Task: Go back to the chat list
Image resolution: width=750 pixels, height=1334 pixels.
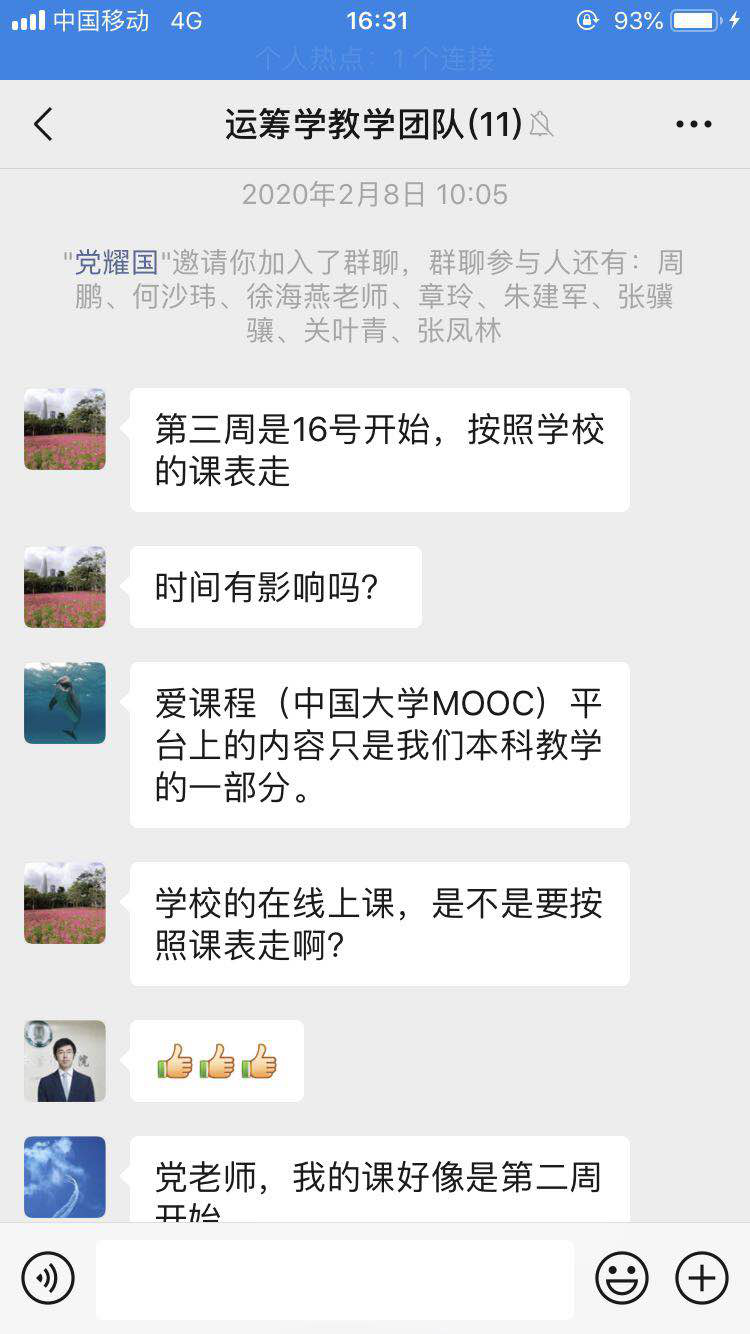Action: point(43,125)
